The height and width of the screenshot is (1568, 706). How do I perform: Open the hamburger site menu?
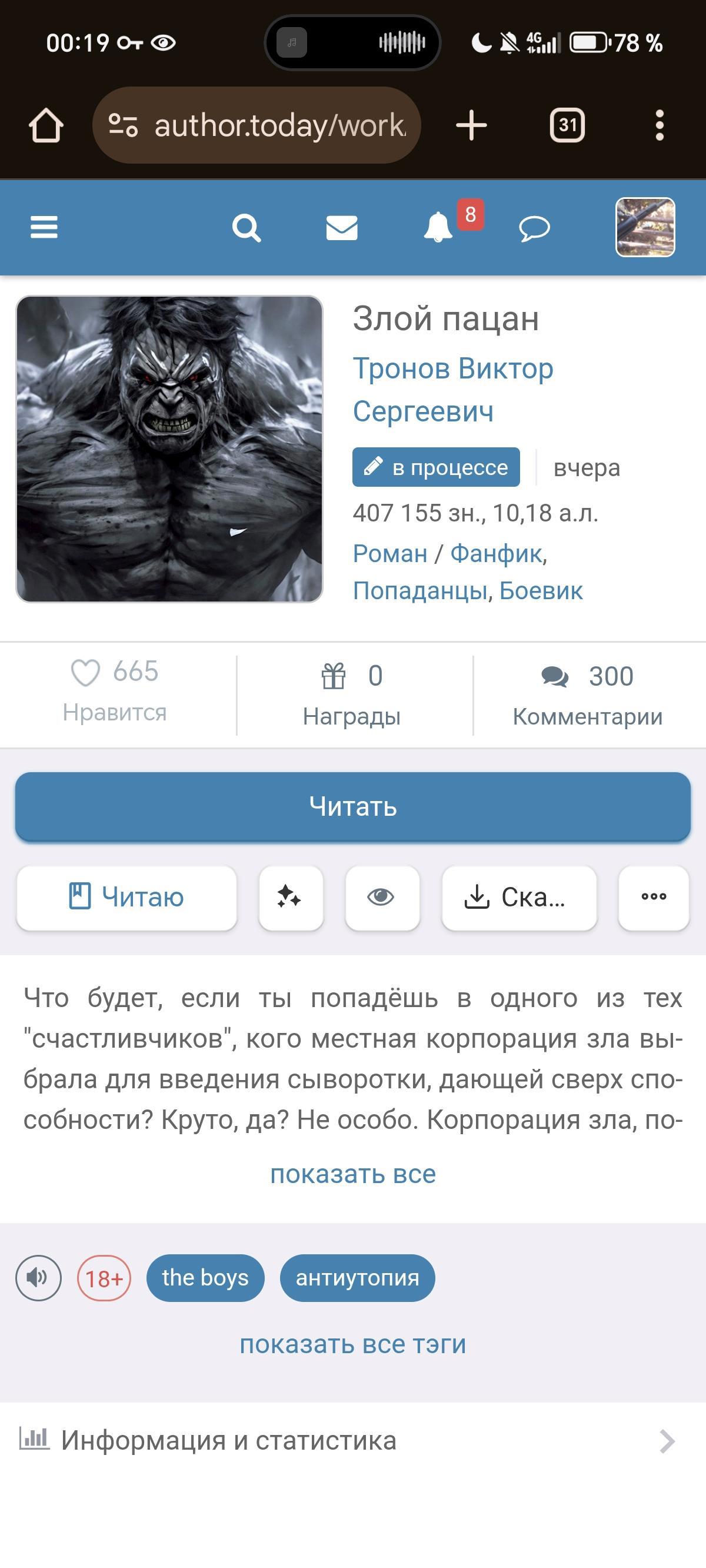[44, 228]
